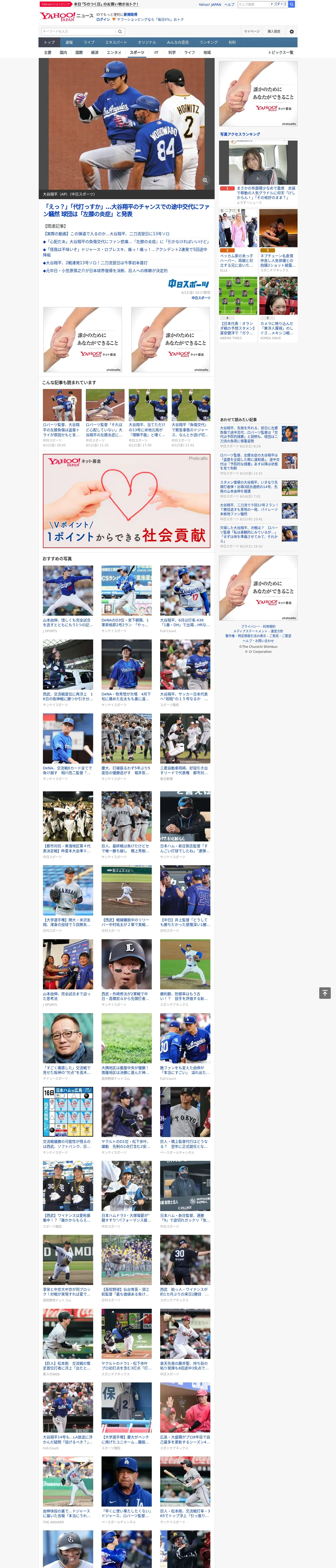Enlarge the main Ohtani photo with magnifier icon

[x=205, y=180]
